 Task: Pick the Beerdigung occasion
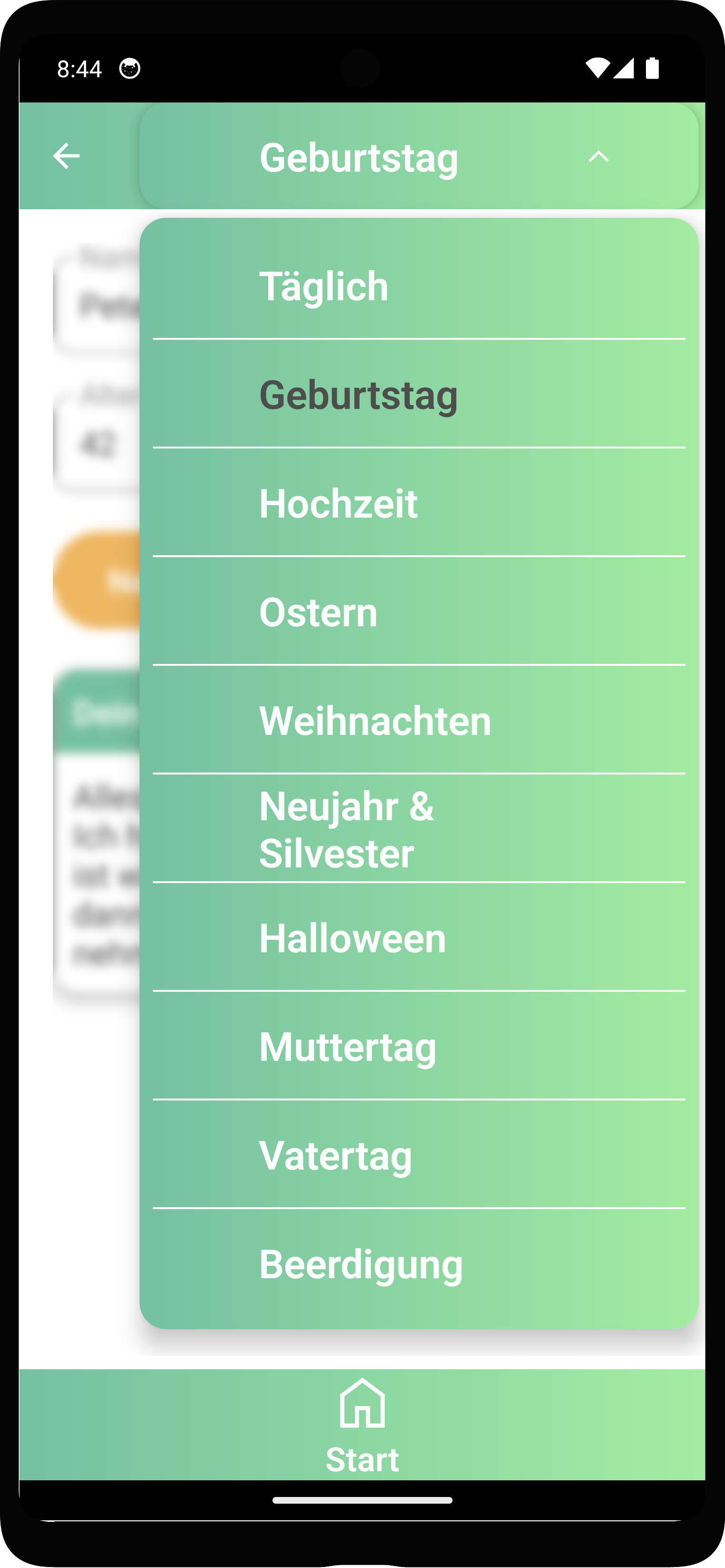point(418,1263)
